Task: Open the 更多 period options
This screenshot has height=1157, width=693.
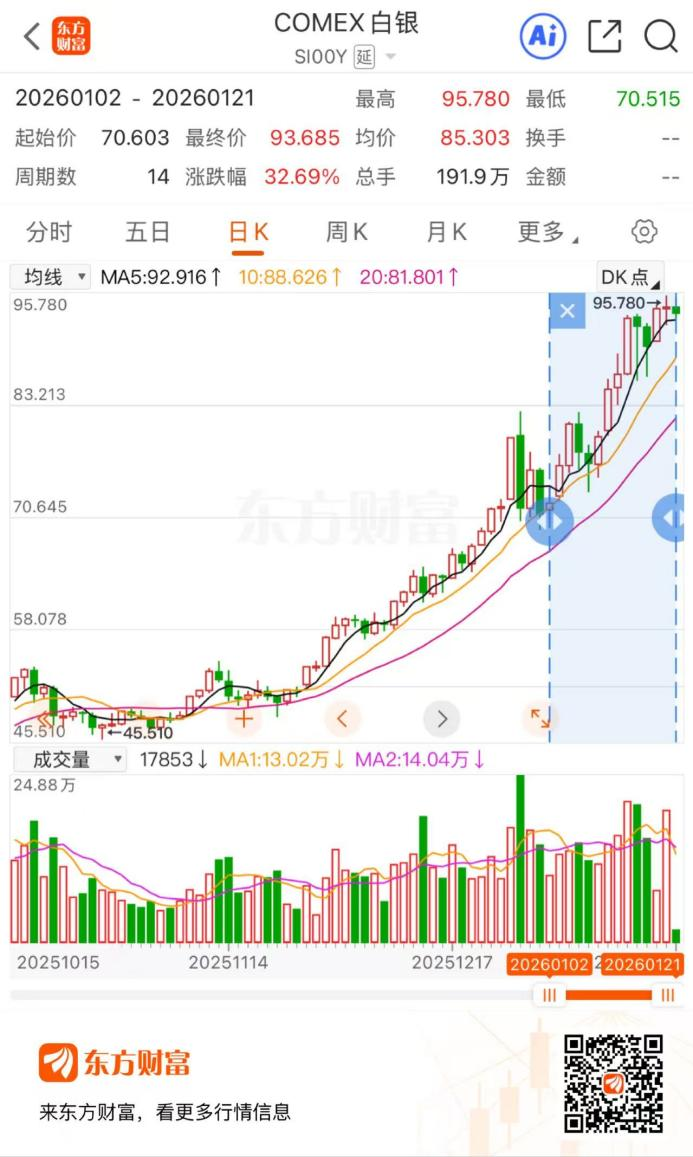Action: point(546,232)
